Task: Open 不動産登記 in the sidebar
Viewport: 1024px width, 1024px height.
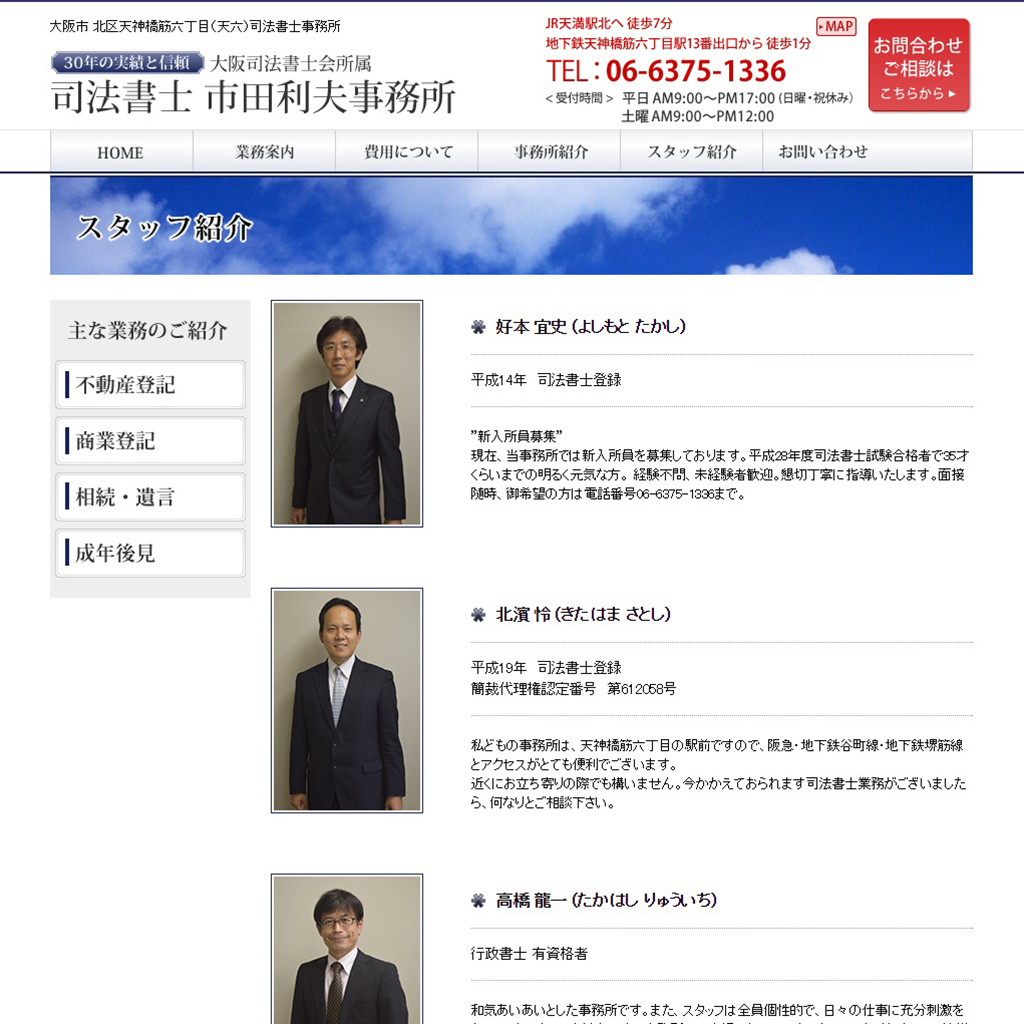Action: [150, 385]
